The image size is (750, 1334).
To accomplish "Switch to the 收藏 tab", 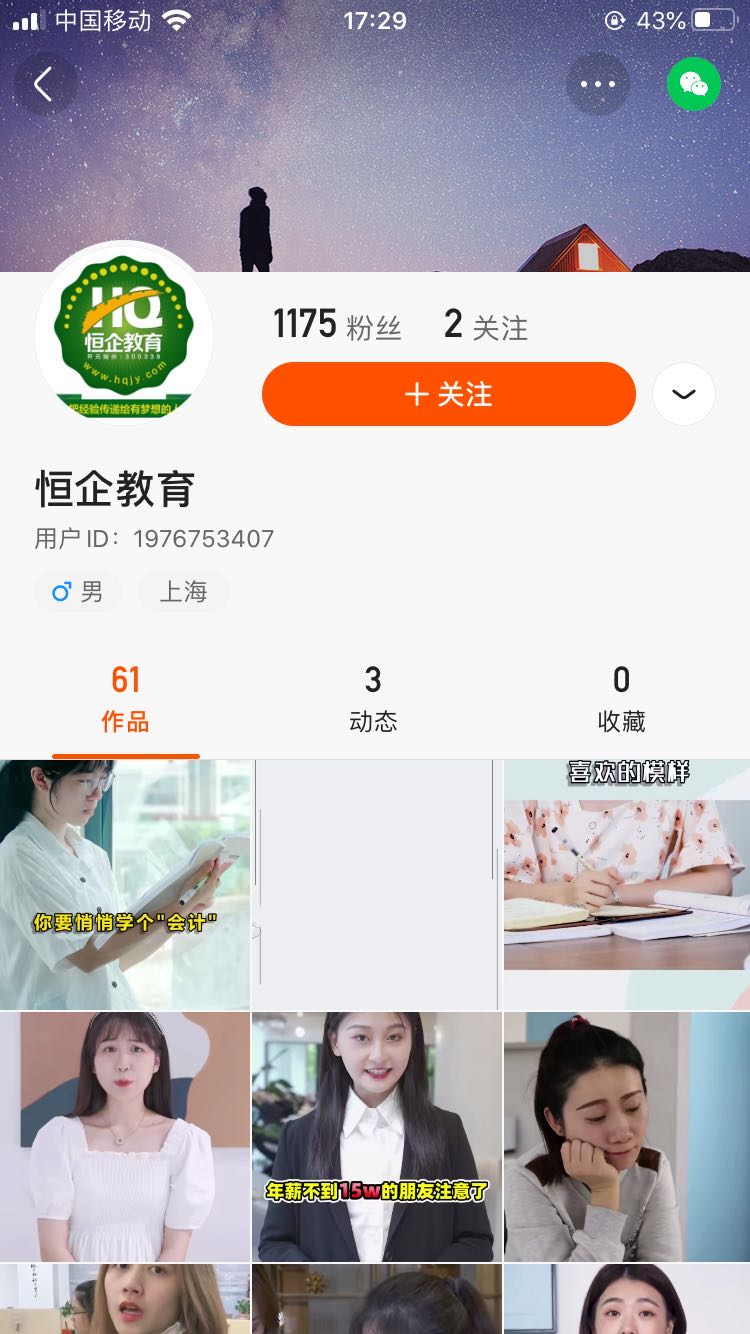I will pyautogui.click(x=621, y=699).
